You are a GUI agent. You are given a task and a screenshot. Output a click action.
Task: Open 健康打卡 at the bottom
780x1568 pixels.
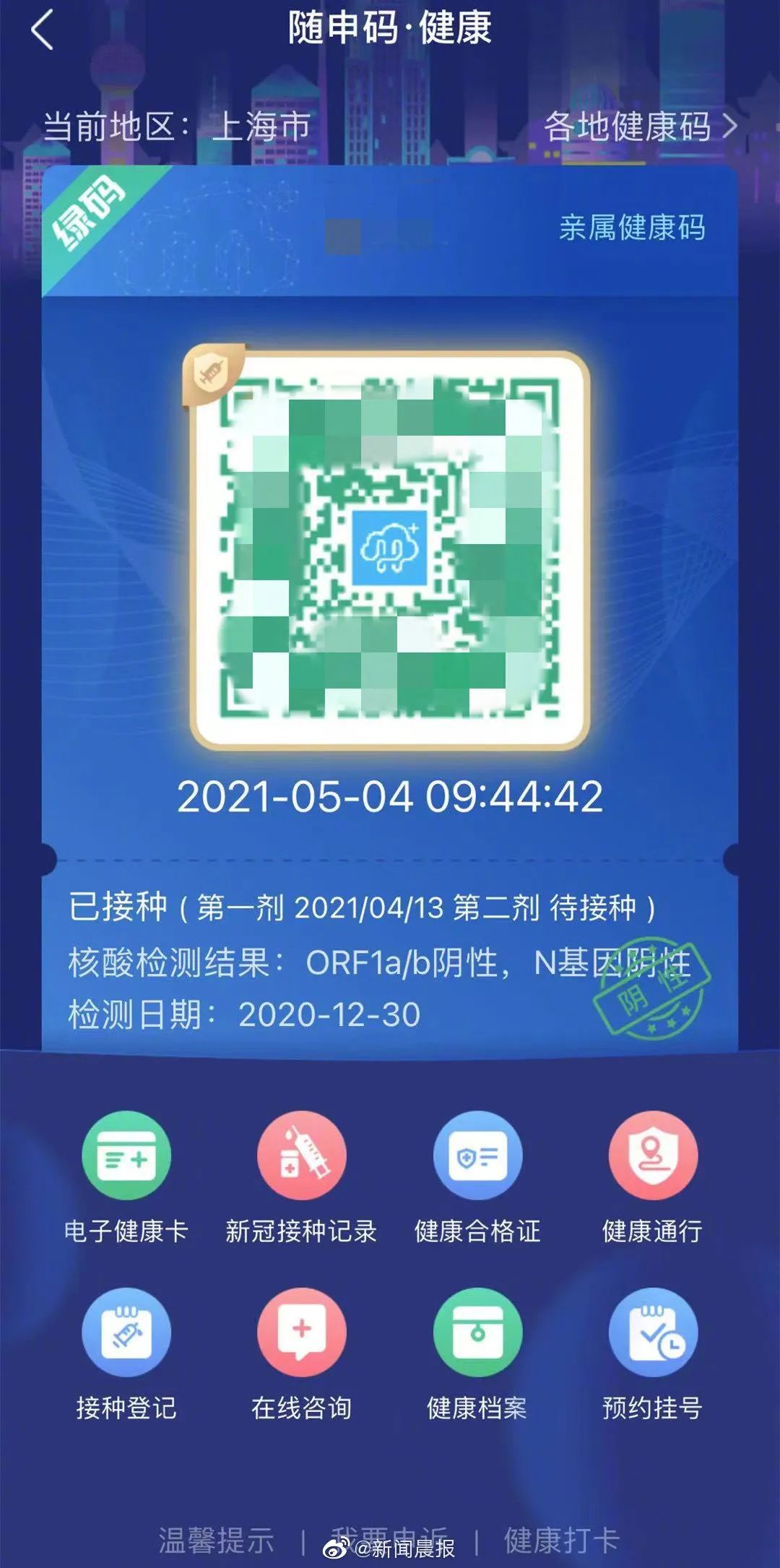click(x=562, y=1539)
